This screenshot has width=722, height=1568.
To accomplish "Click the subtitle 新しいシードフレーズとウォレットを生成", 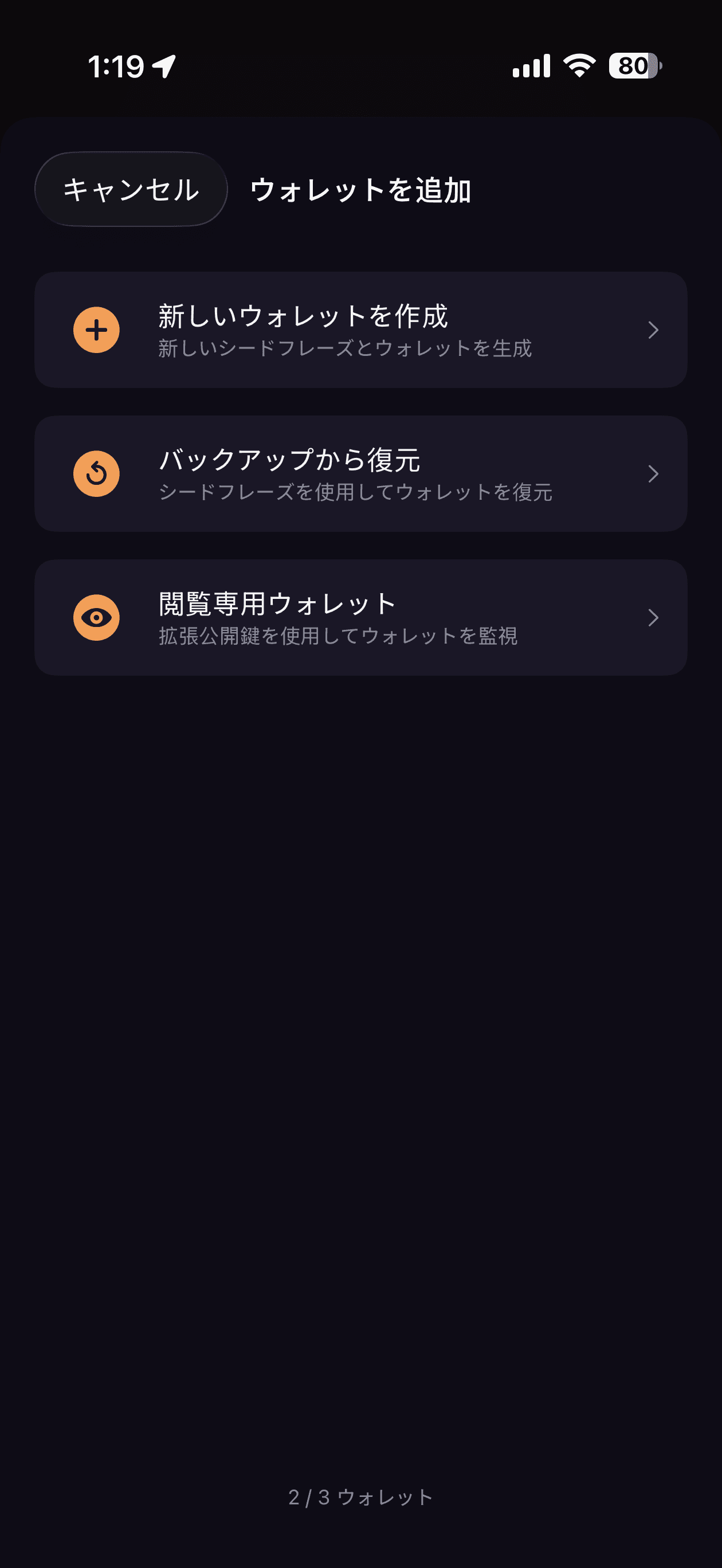I will pos(345,350).
